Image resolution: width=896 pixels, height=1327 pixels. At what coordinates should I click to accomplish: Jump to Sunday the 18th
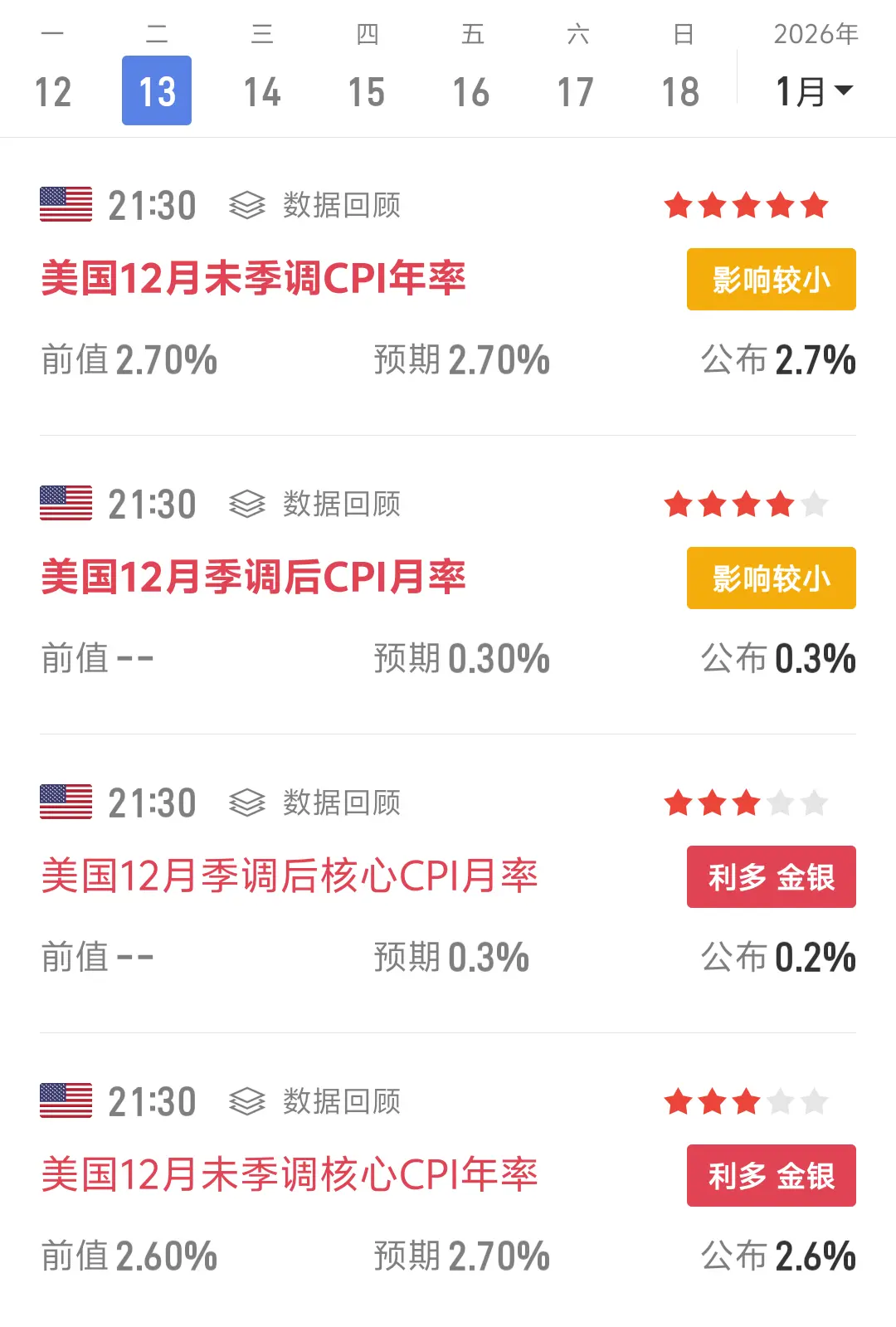click(680, 90)
